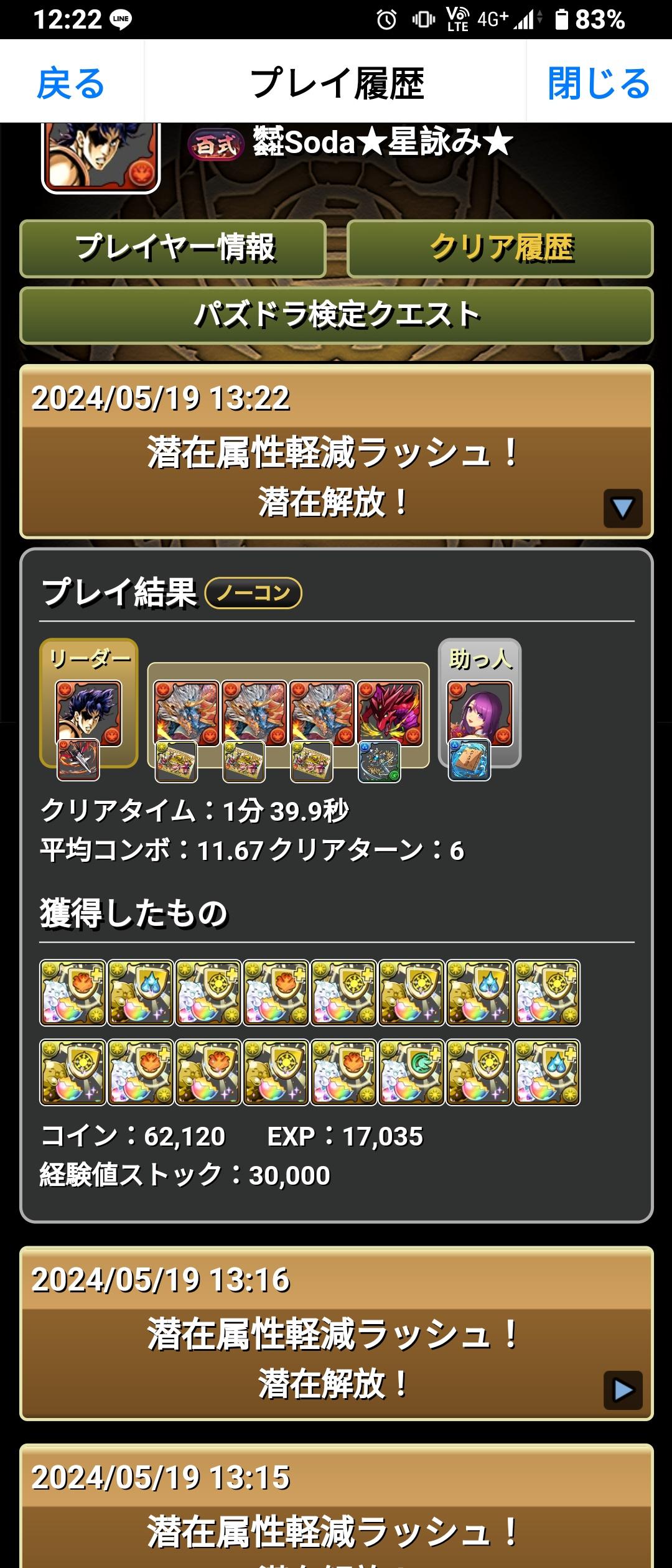Expand the 2024/05/19 13:16 play record
Screen dimensions: 672x1568
pos(622,1389)
